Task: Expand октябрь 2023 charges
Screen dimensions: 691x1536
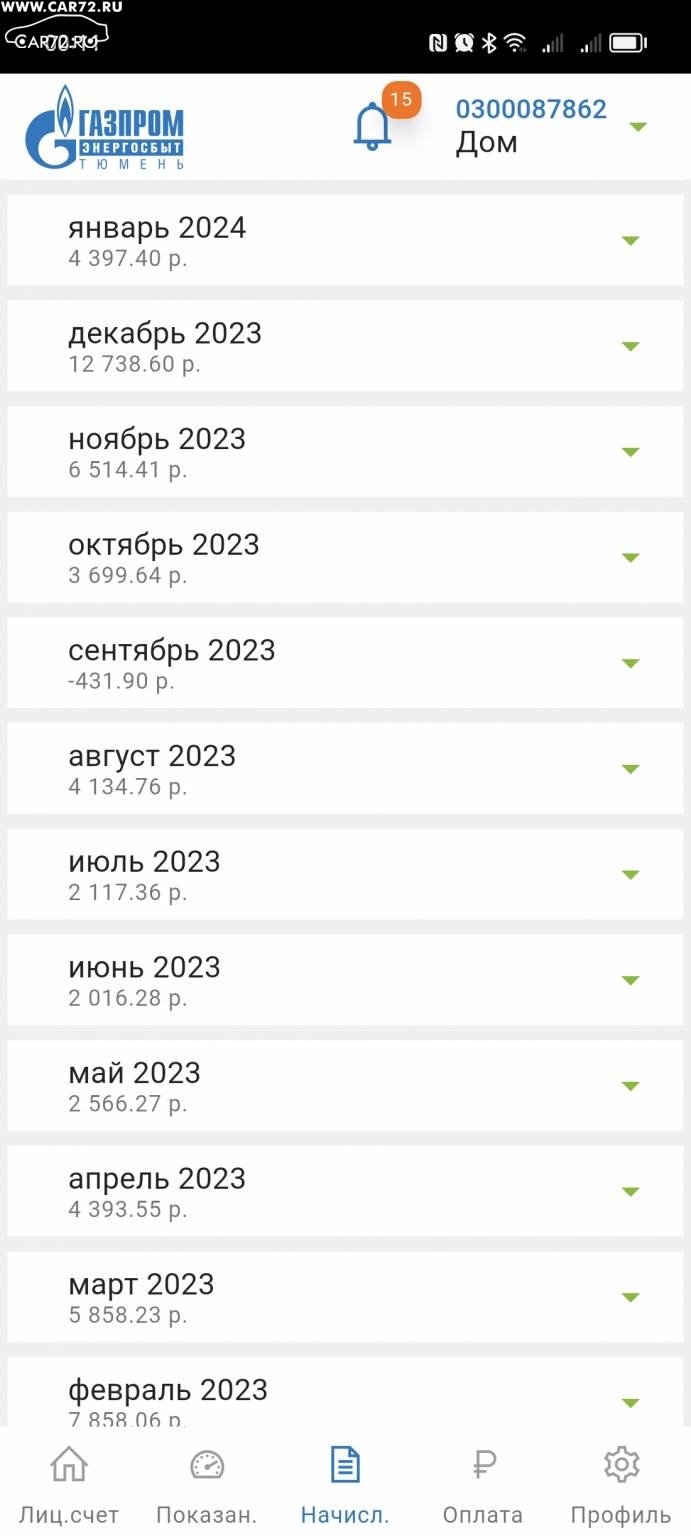Action: point(345,557)
